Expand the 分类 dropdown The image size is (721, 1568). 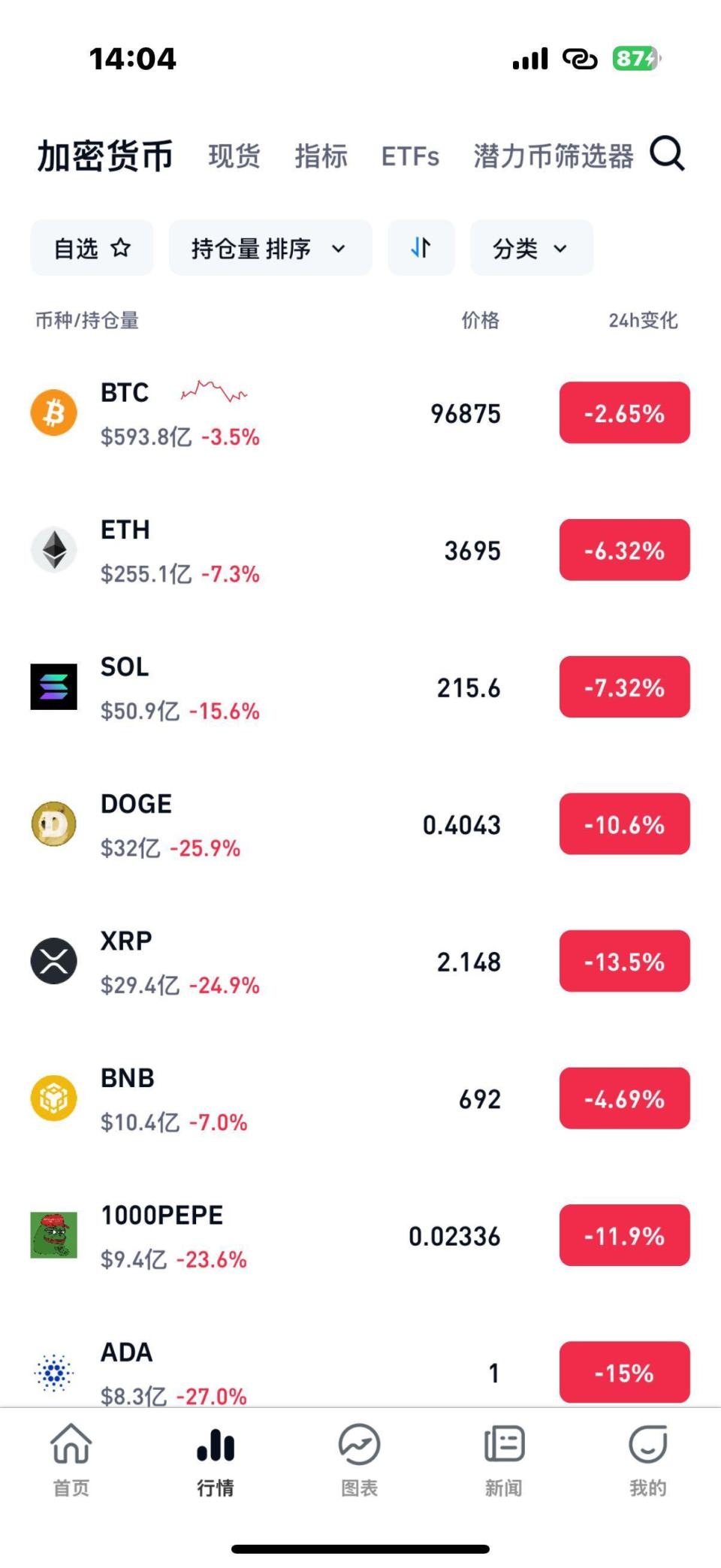coord(531,248)
